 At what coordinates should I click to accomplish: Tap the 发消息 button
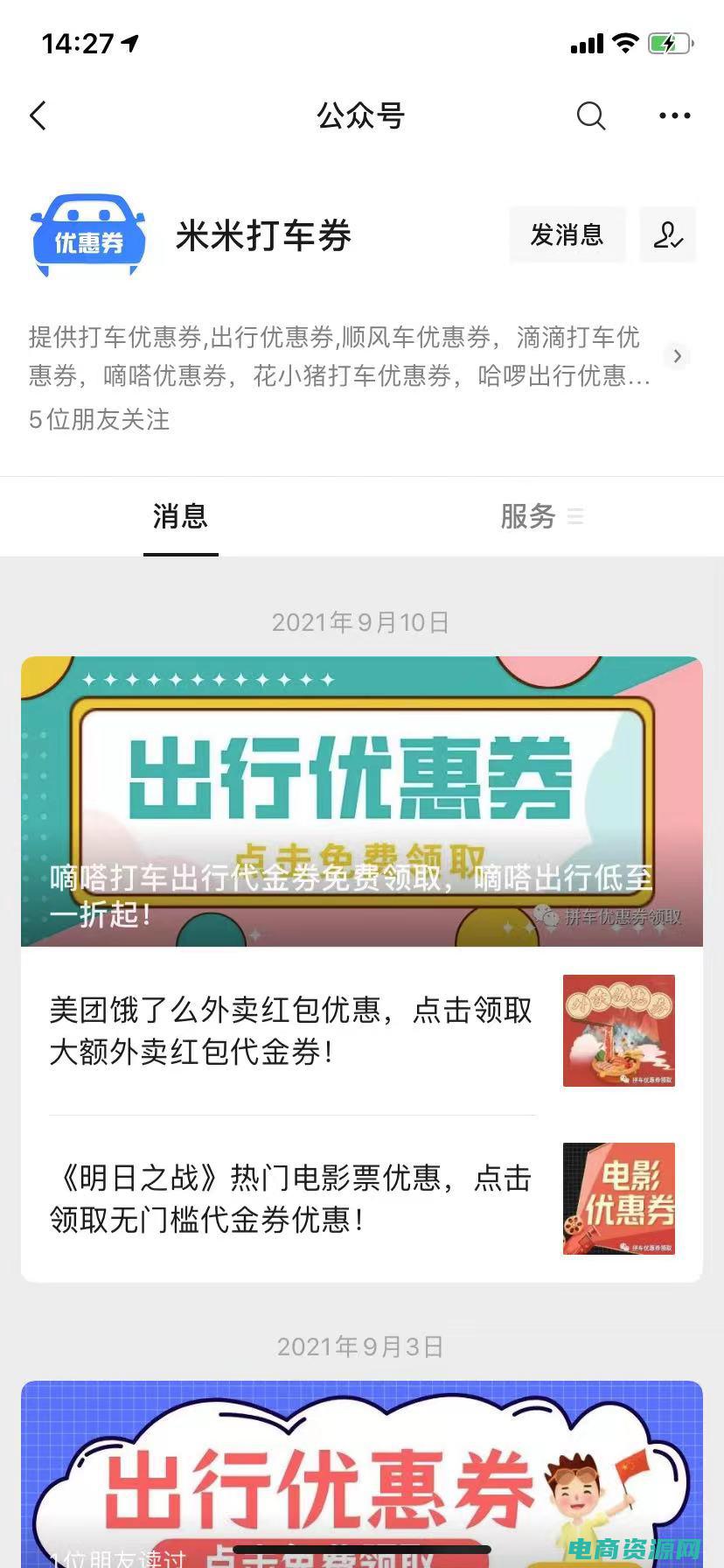pyautogui.click(x=567, y=234)
